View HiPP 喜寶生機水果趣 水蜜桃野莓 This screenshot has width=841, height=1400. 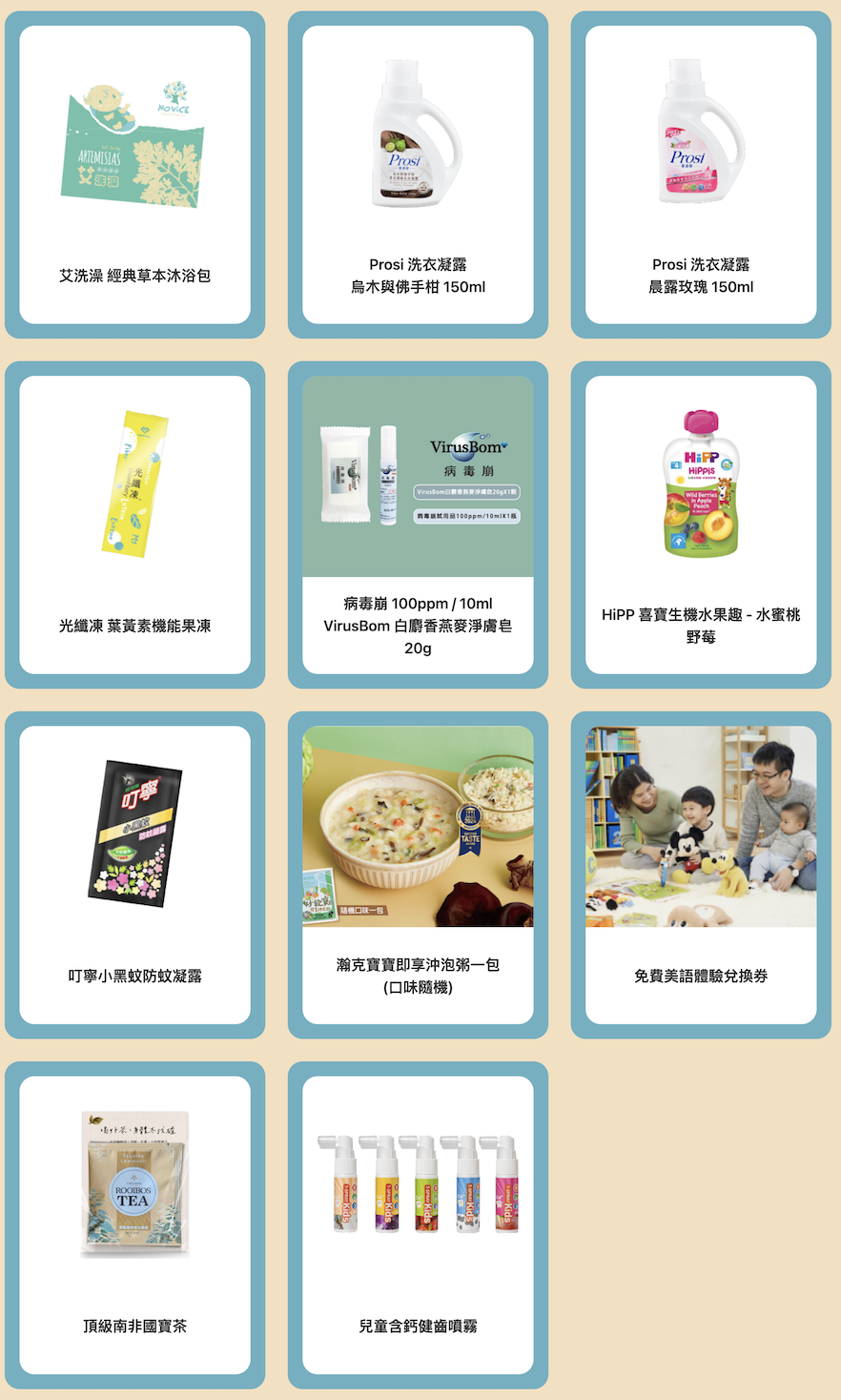click(x=701, y=525)
